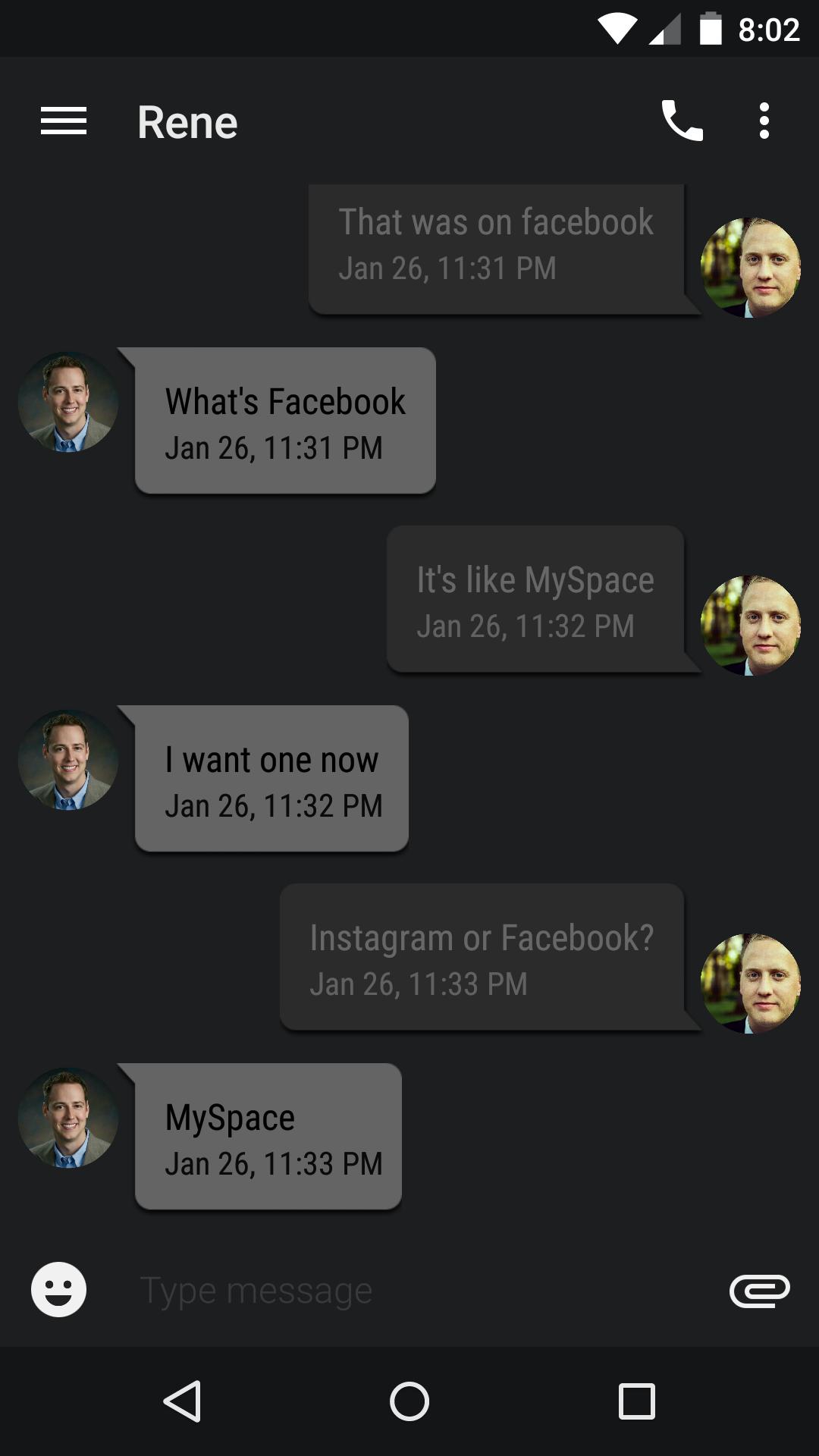Open recent apps from the navigation bar
The height and width of the screenshot is (1456, 819).
point(636,1401)
